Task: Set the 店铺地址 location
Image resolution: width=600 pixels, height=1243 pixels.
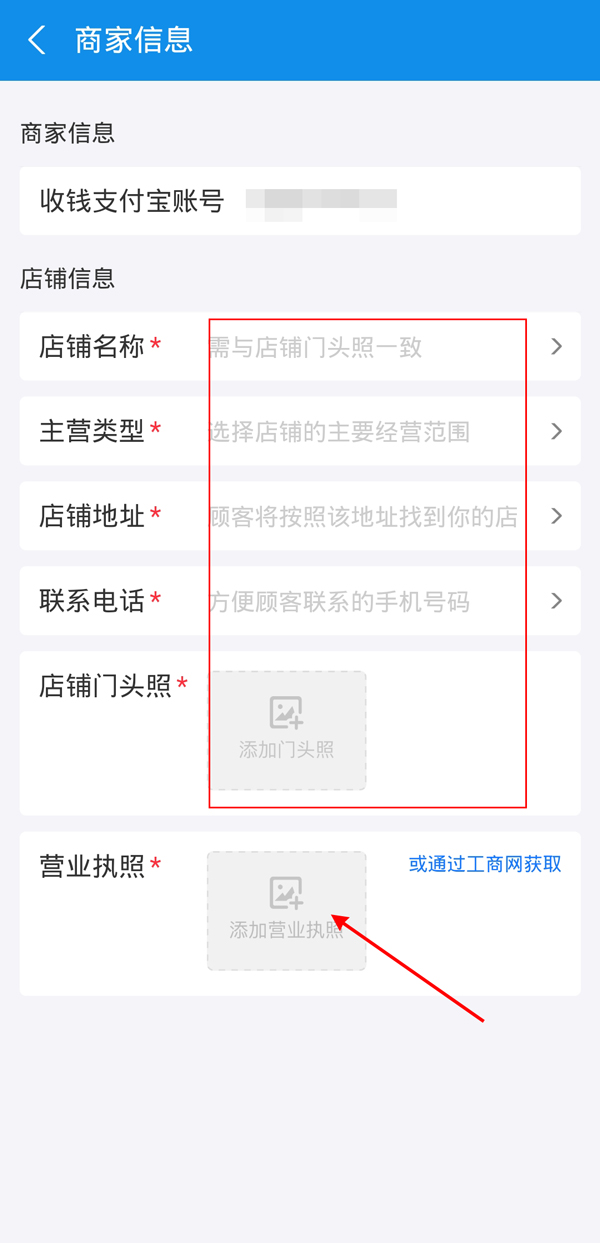Action: click(x=300, y=517)
